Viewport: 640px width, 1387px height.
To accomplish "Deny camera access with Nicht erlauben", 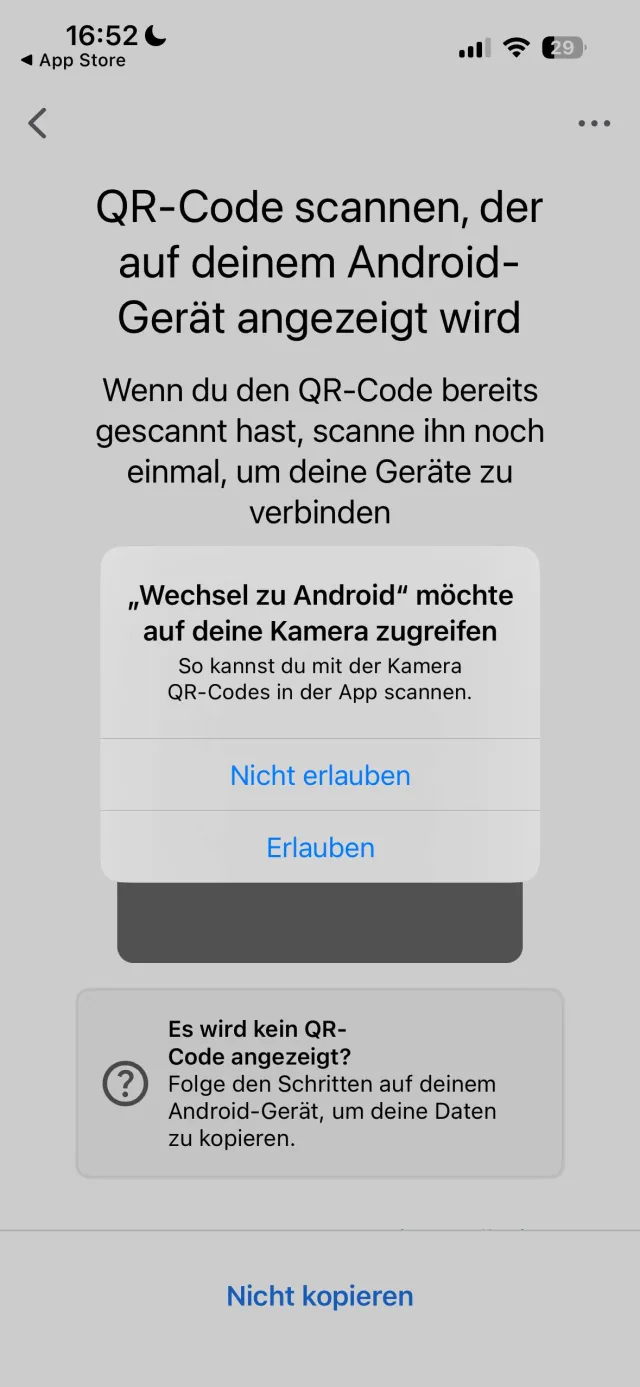I will point(320,775).
